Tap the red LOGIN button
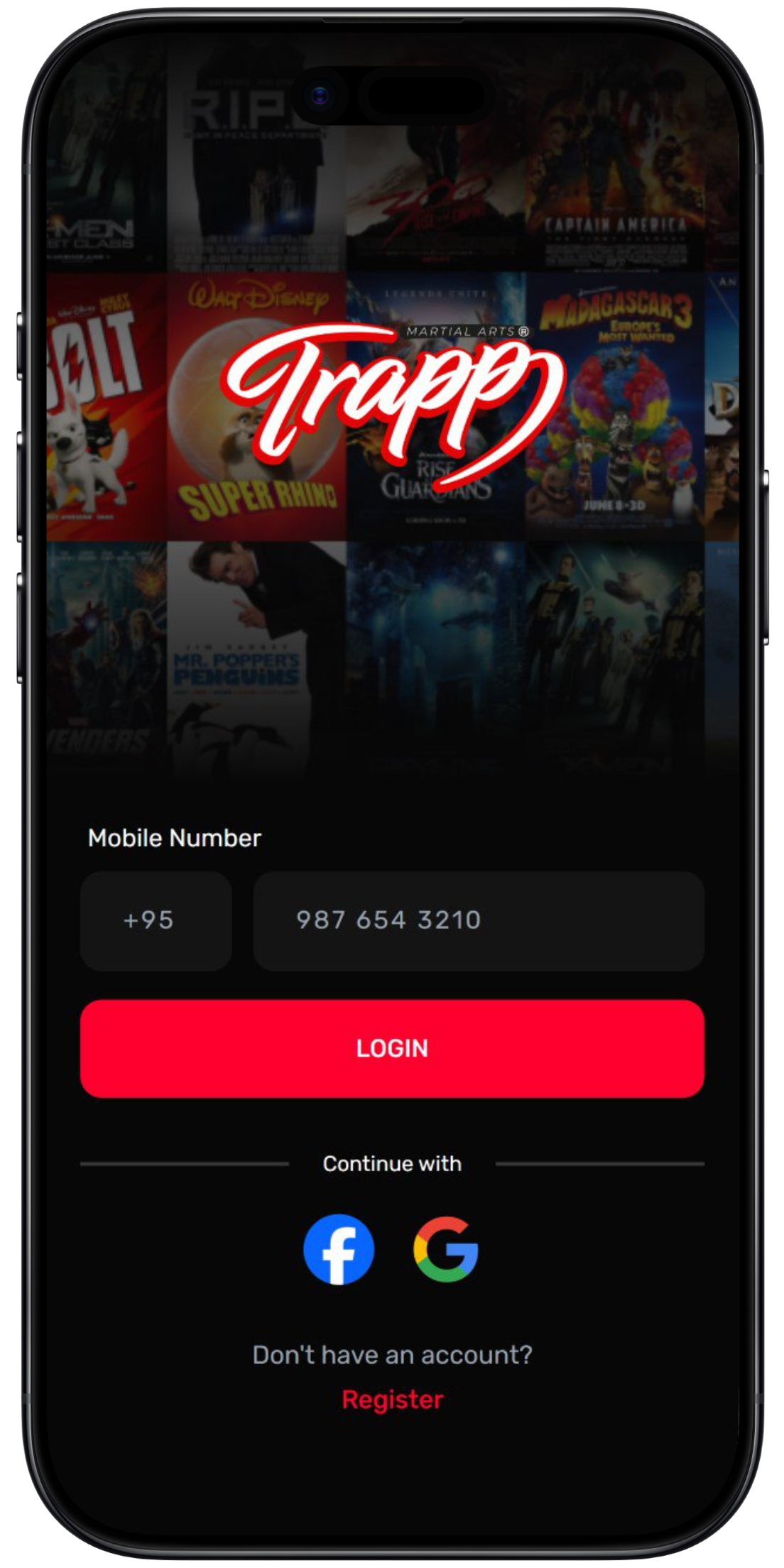The width and height of the screenshot is (784, 1568). click(x=392, y=1048)
